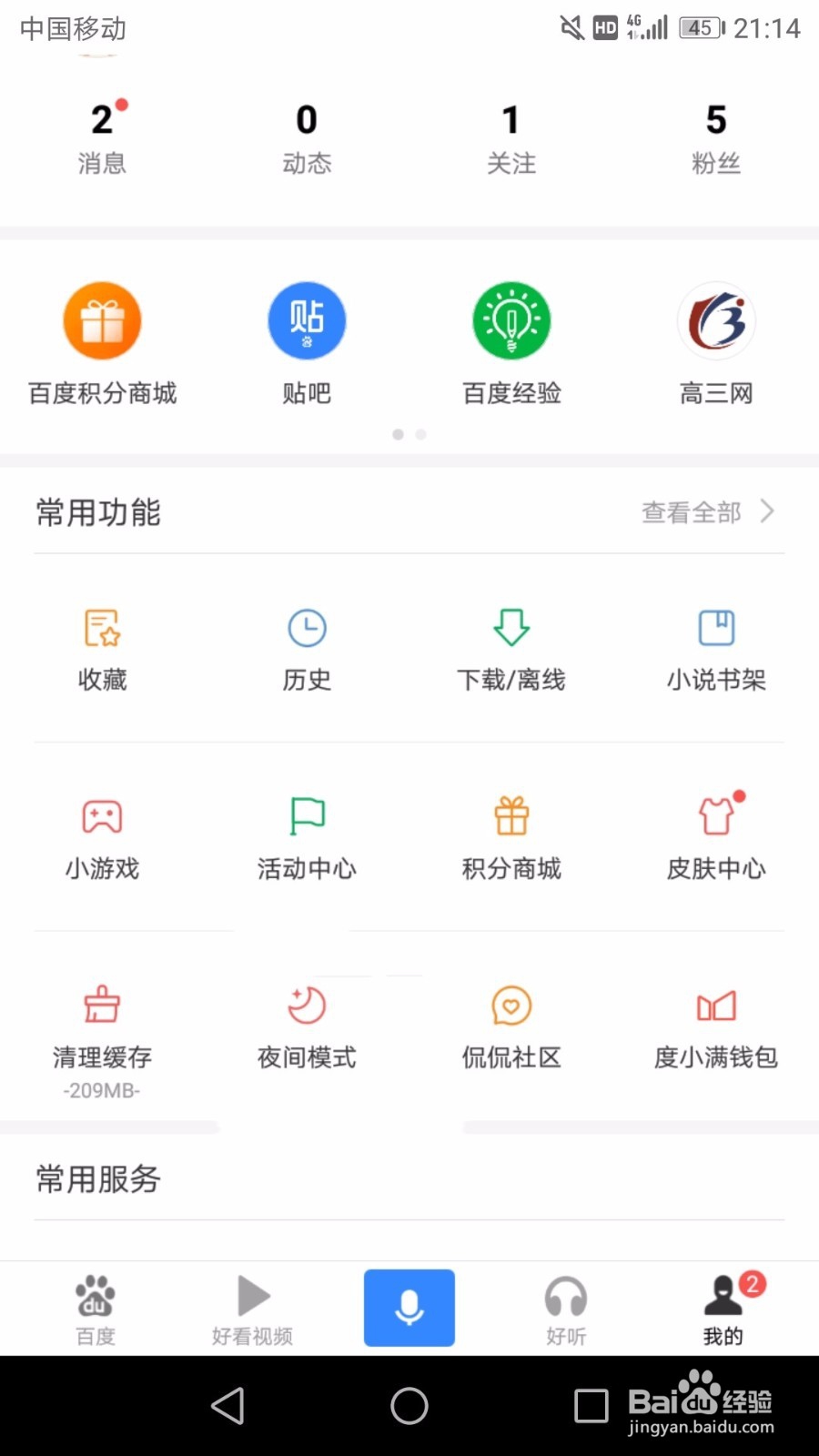Go back using system back button
The image size is (819, 1456).
coord(227,1406)
